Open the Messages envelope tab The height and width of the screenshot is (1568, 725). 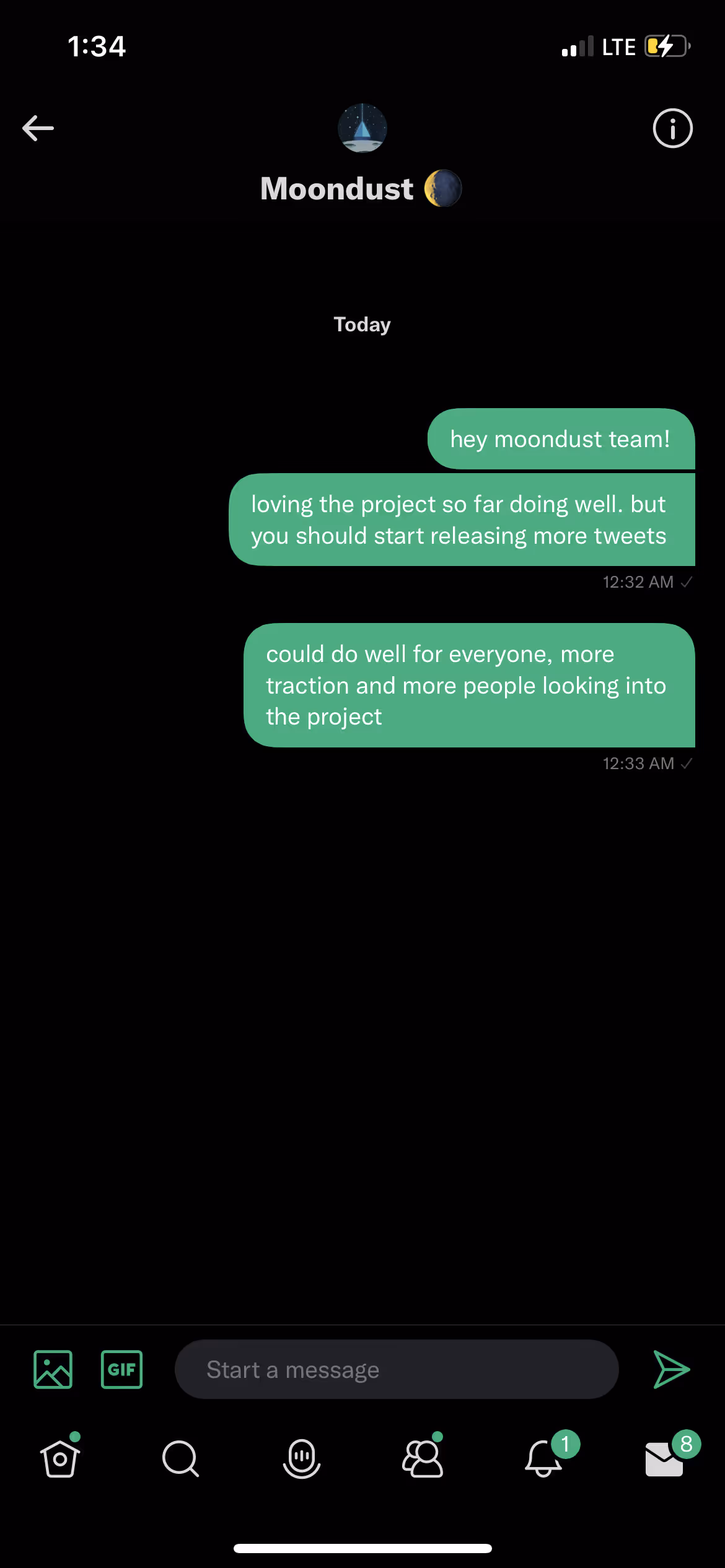point(664,1458)
